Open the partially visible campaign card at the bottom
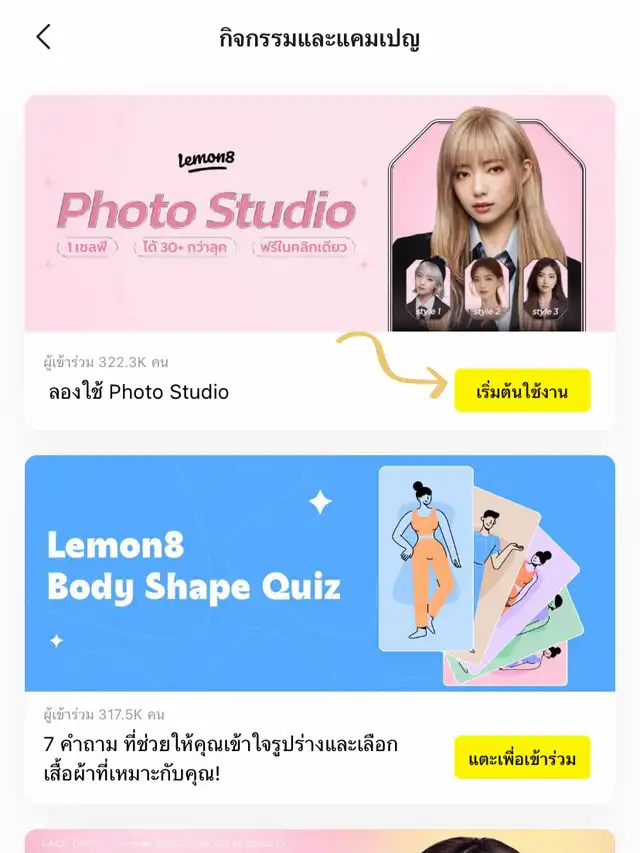The height and width of the screenshot is (853, 640). [x=320, y=841]
